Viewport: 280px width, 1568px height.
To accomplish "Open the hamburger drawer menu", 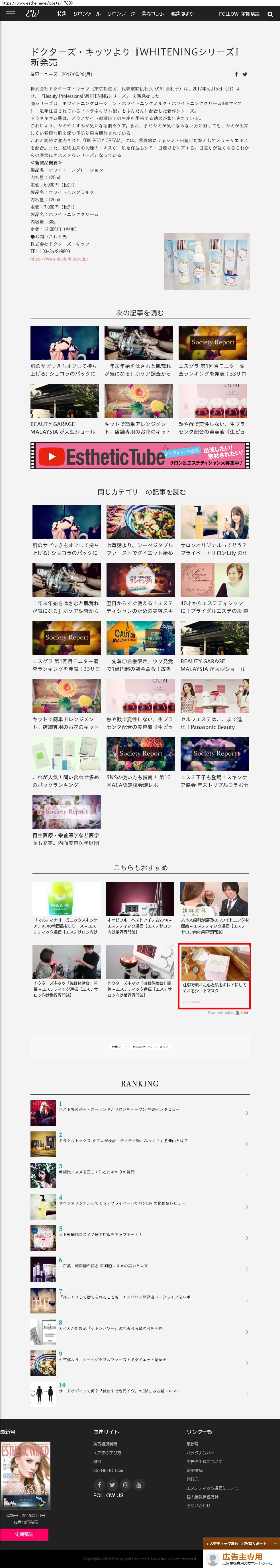I will click(x=10, y=13).
